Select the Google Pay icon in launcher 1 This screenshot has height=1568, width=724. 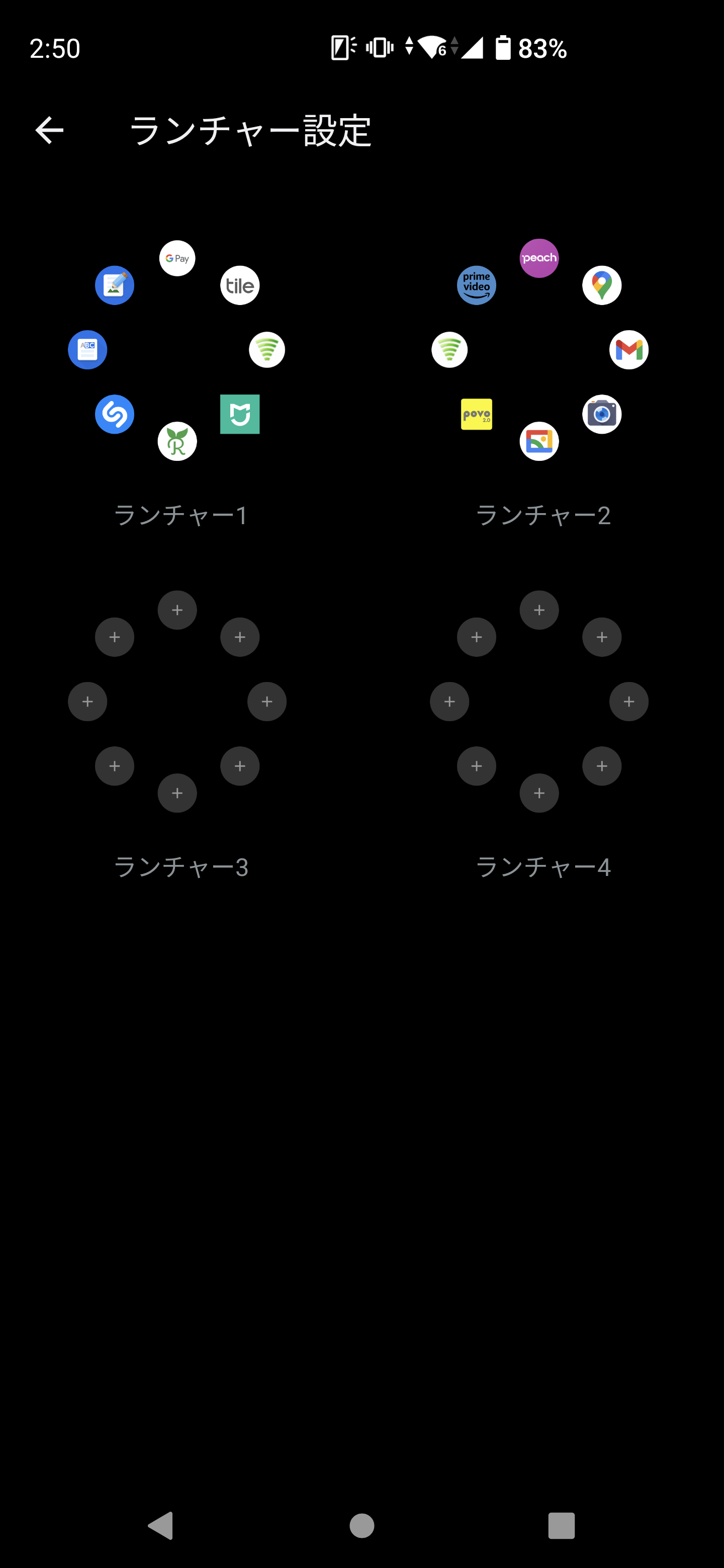177,258
